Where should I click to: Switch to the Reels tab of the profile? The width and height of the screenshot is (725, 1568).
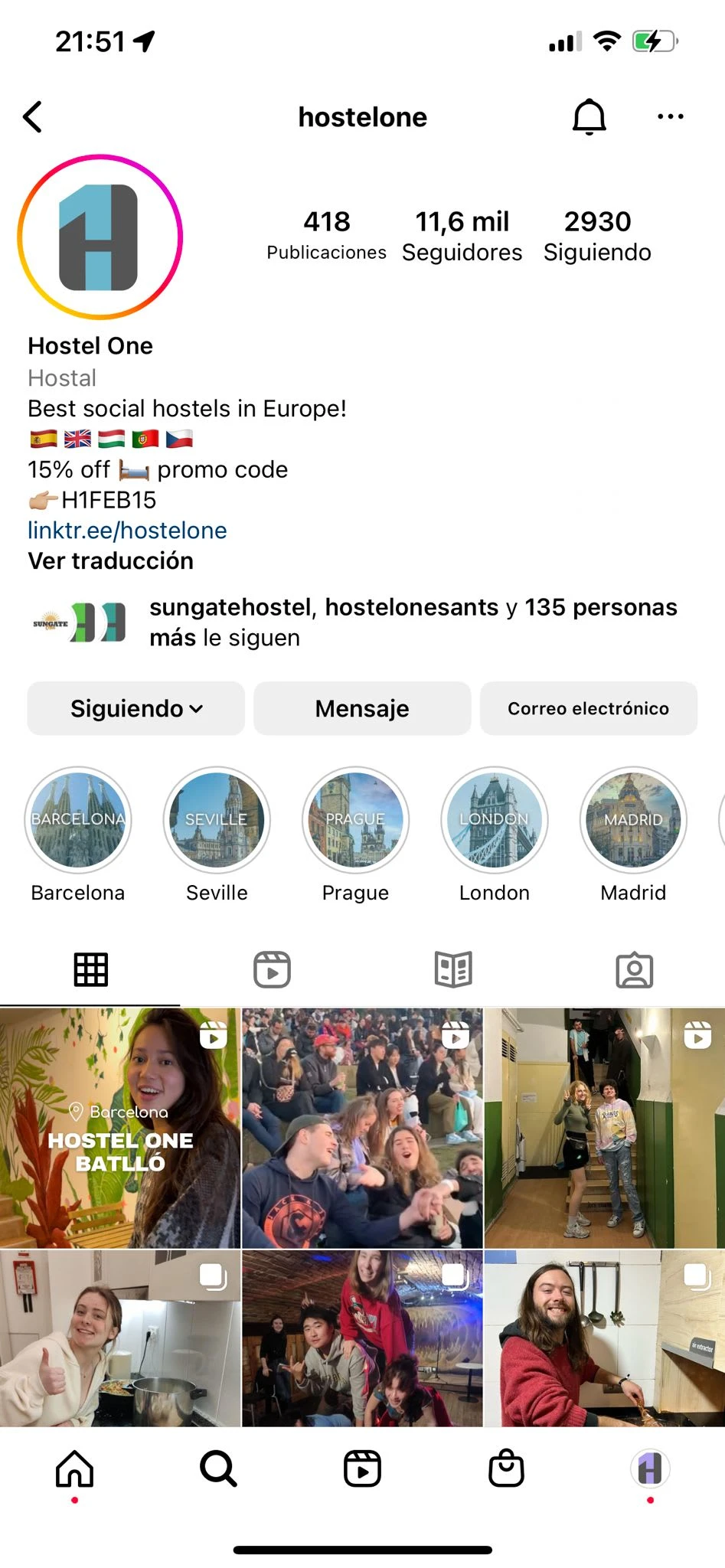point(272,969)
